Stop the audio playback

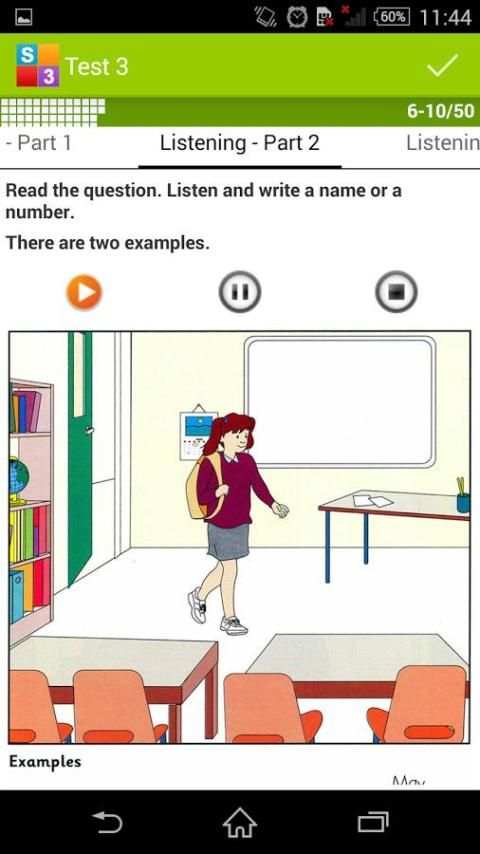[x=396, y=291]
